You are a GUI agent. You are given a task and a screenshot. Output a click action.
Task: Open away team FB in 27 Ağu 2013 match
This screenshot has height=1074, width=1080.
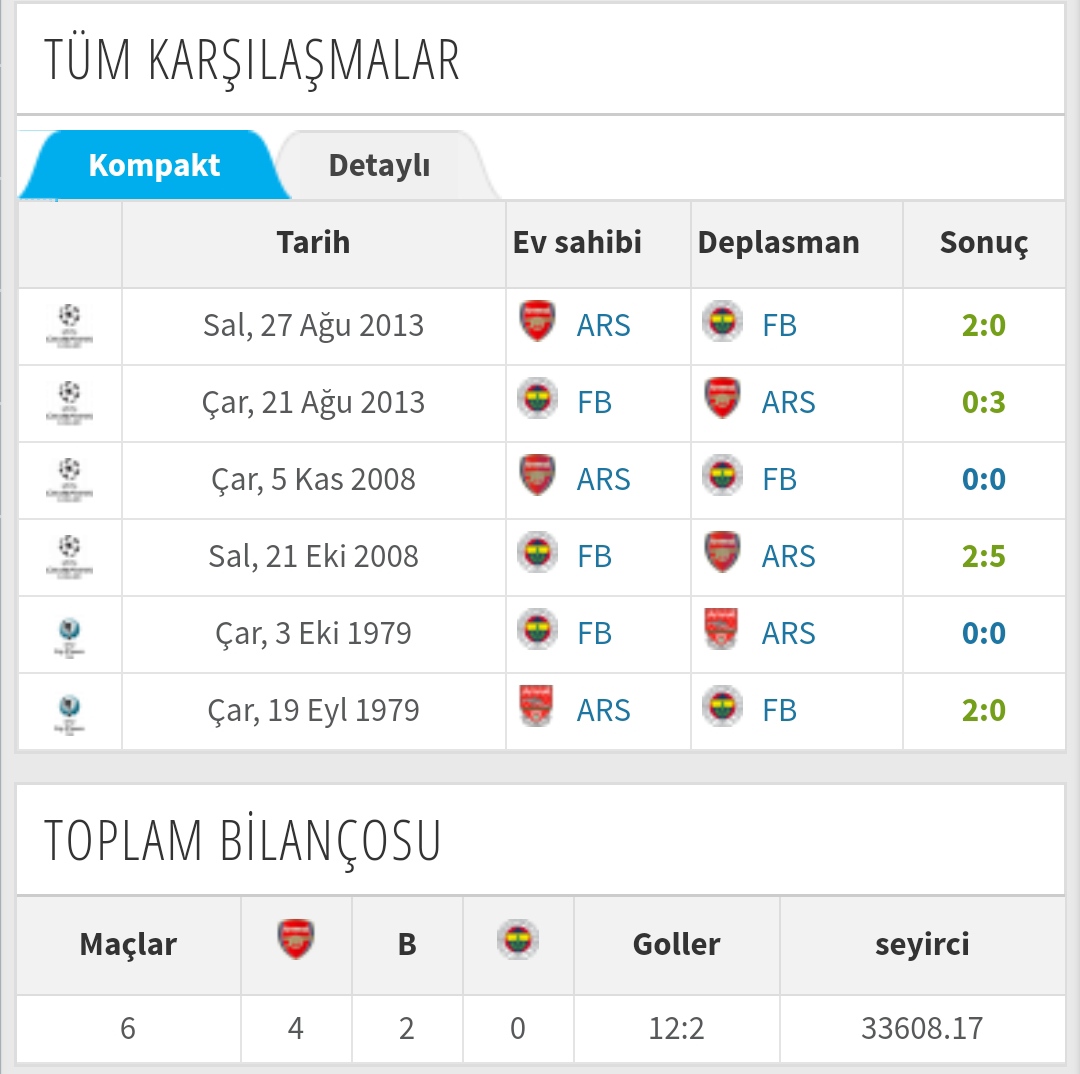(x=778, y=326)
